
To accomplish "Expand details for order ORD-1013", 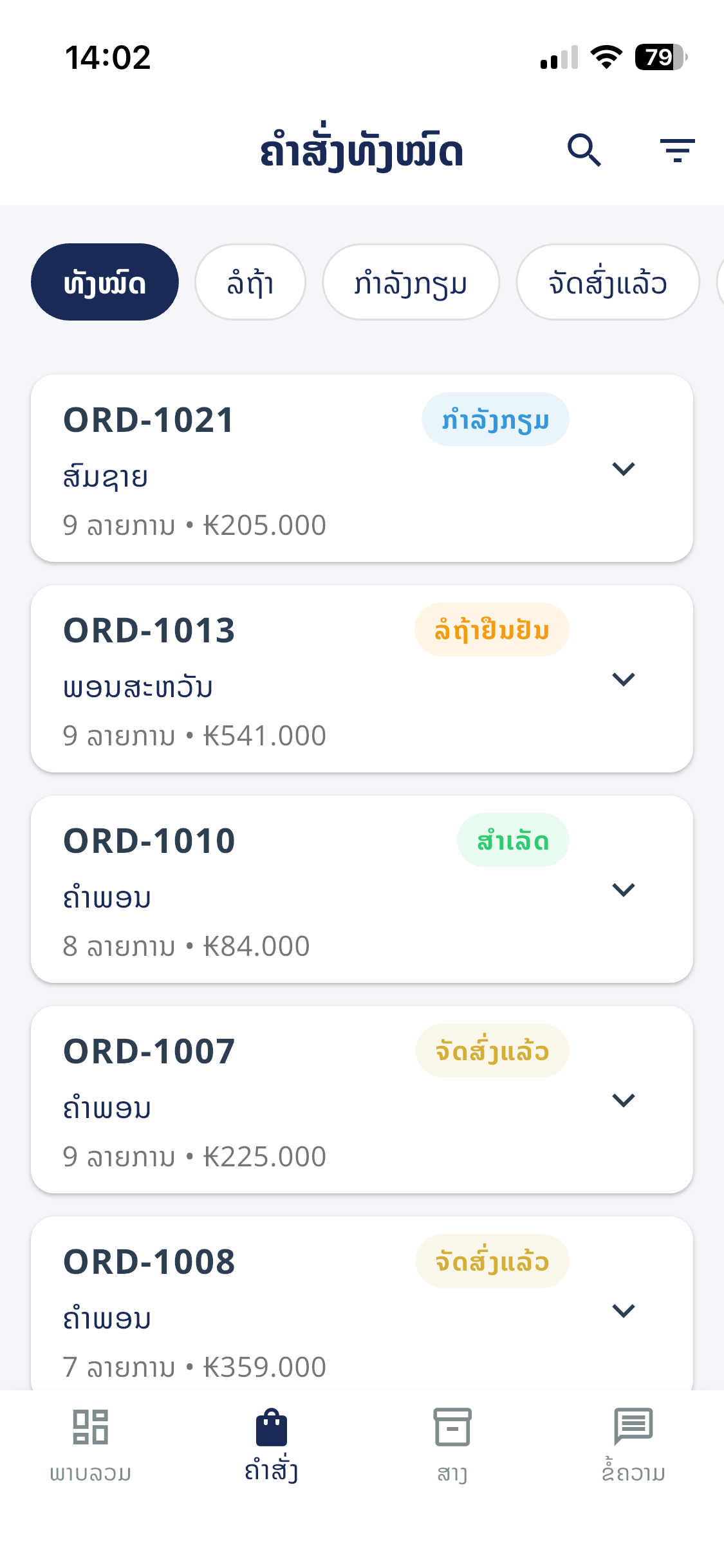I will (x=623, y=678).
